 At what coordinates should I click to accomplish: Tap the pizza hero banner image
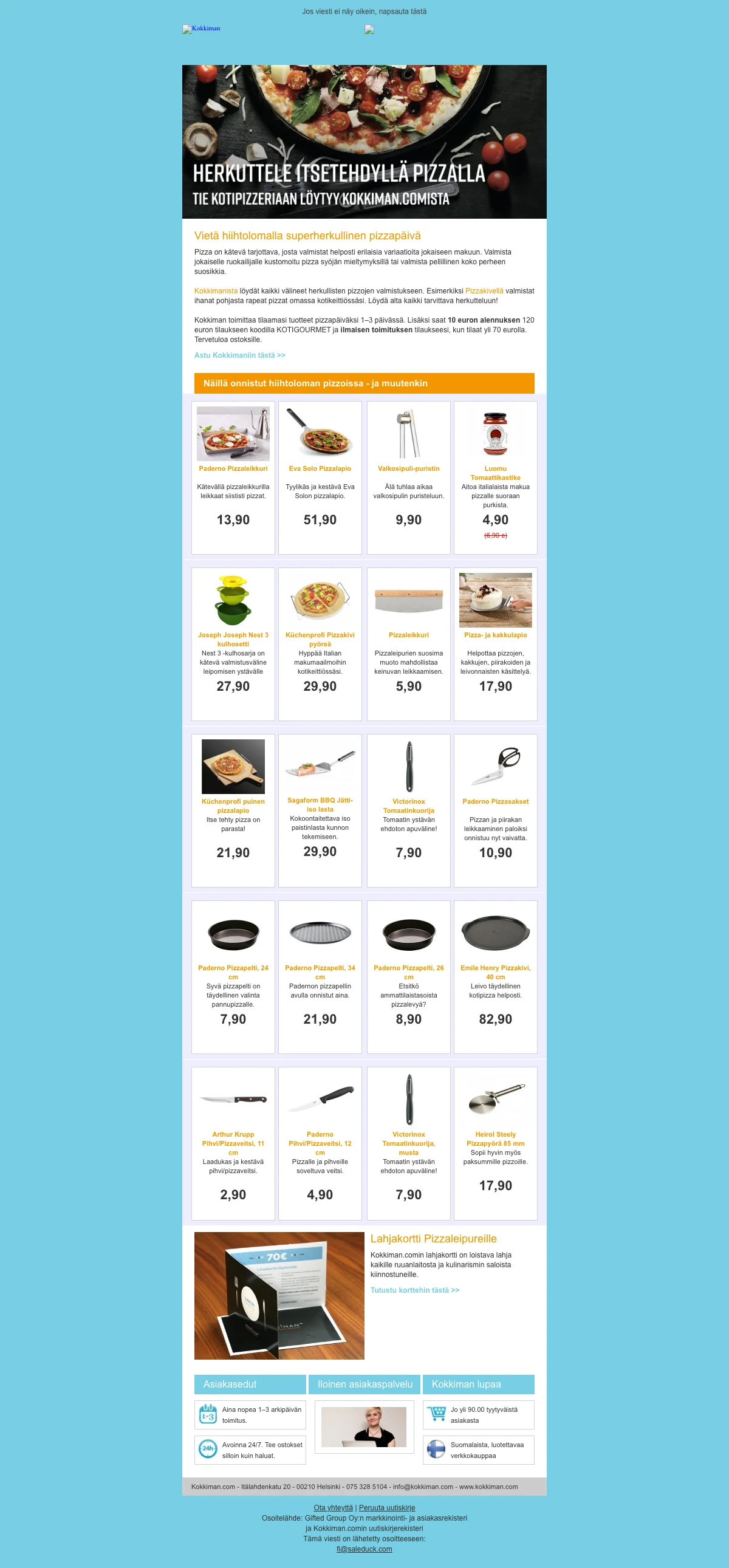click(364, 141)
